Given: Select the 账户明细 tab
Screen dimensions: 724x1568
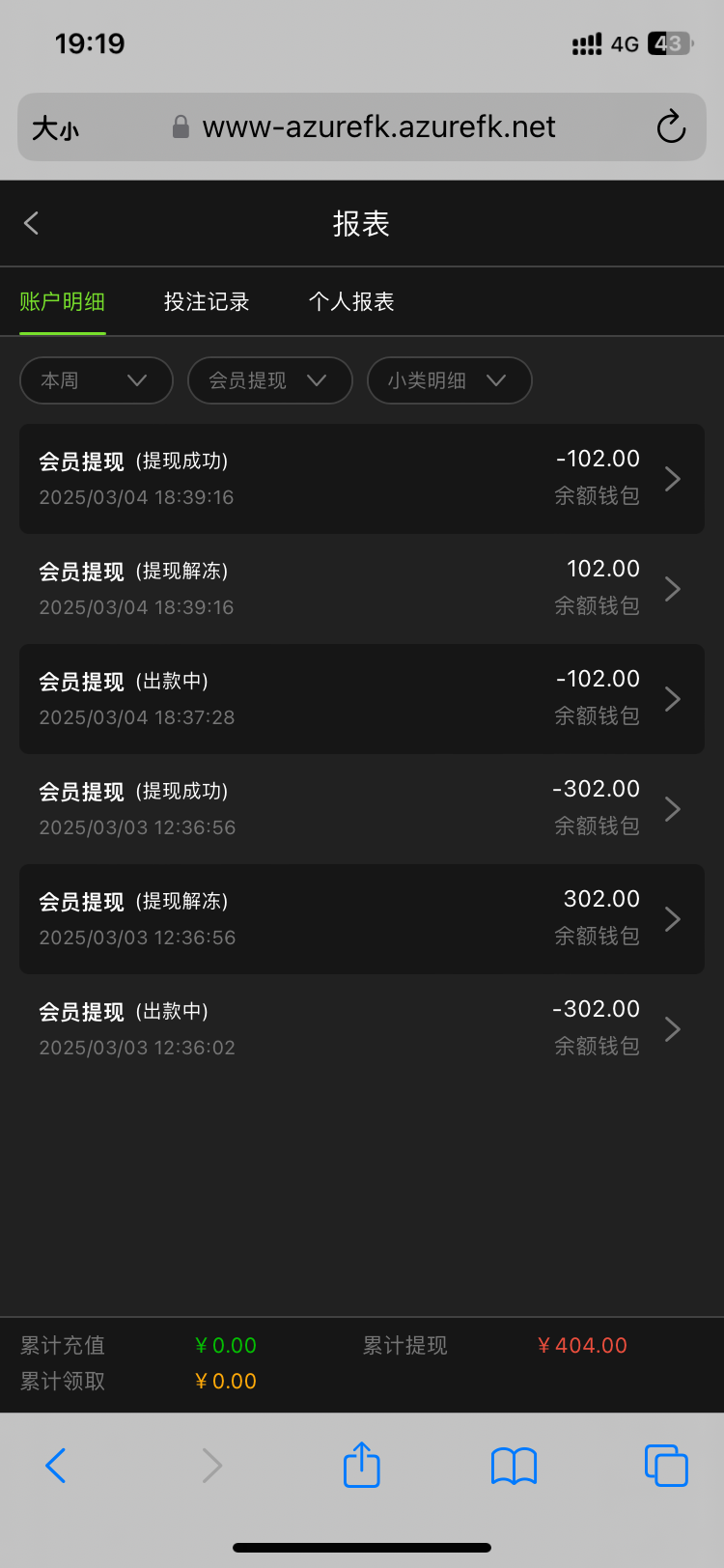Looking at the screenshot, I should 63,302.
